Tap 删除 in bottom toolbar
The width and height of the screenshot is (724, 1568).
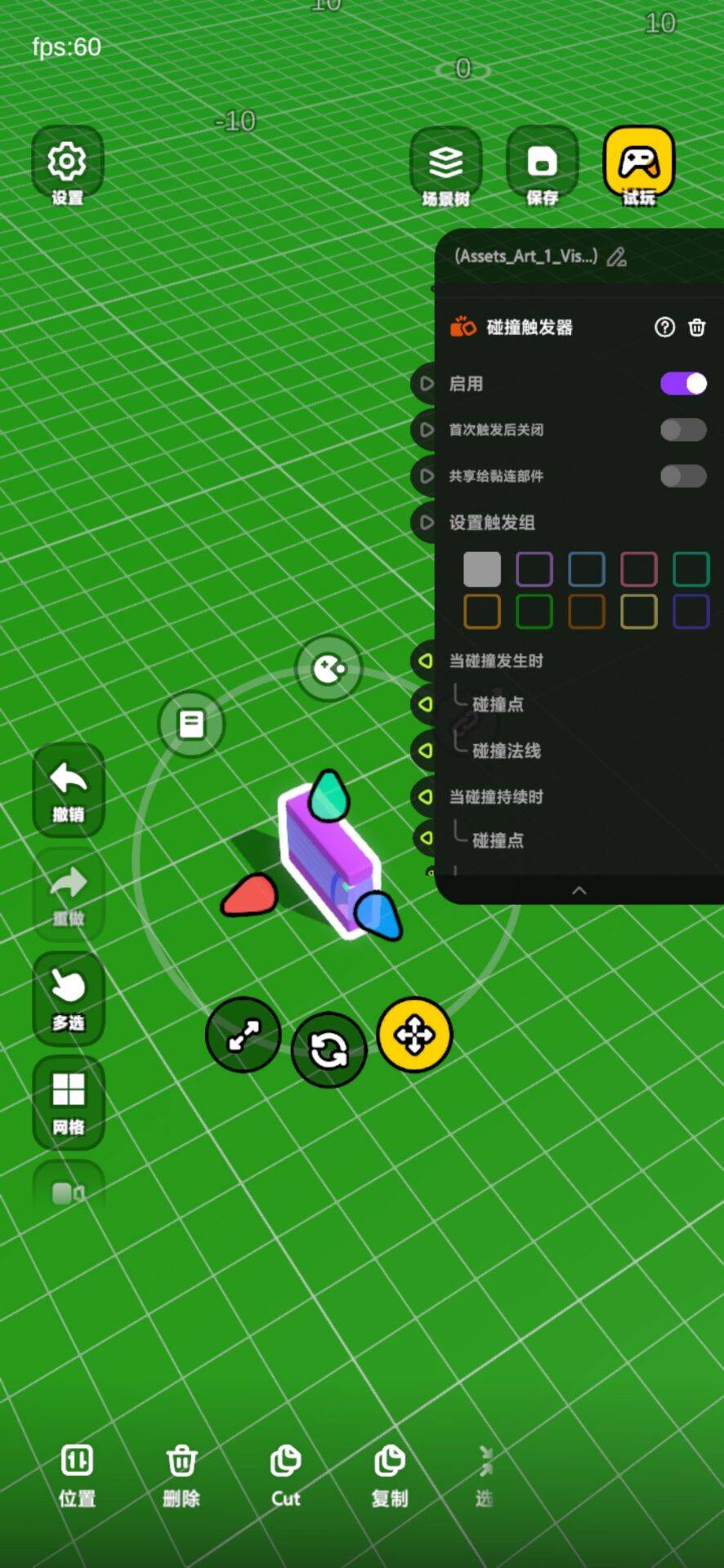(181, 1476)
